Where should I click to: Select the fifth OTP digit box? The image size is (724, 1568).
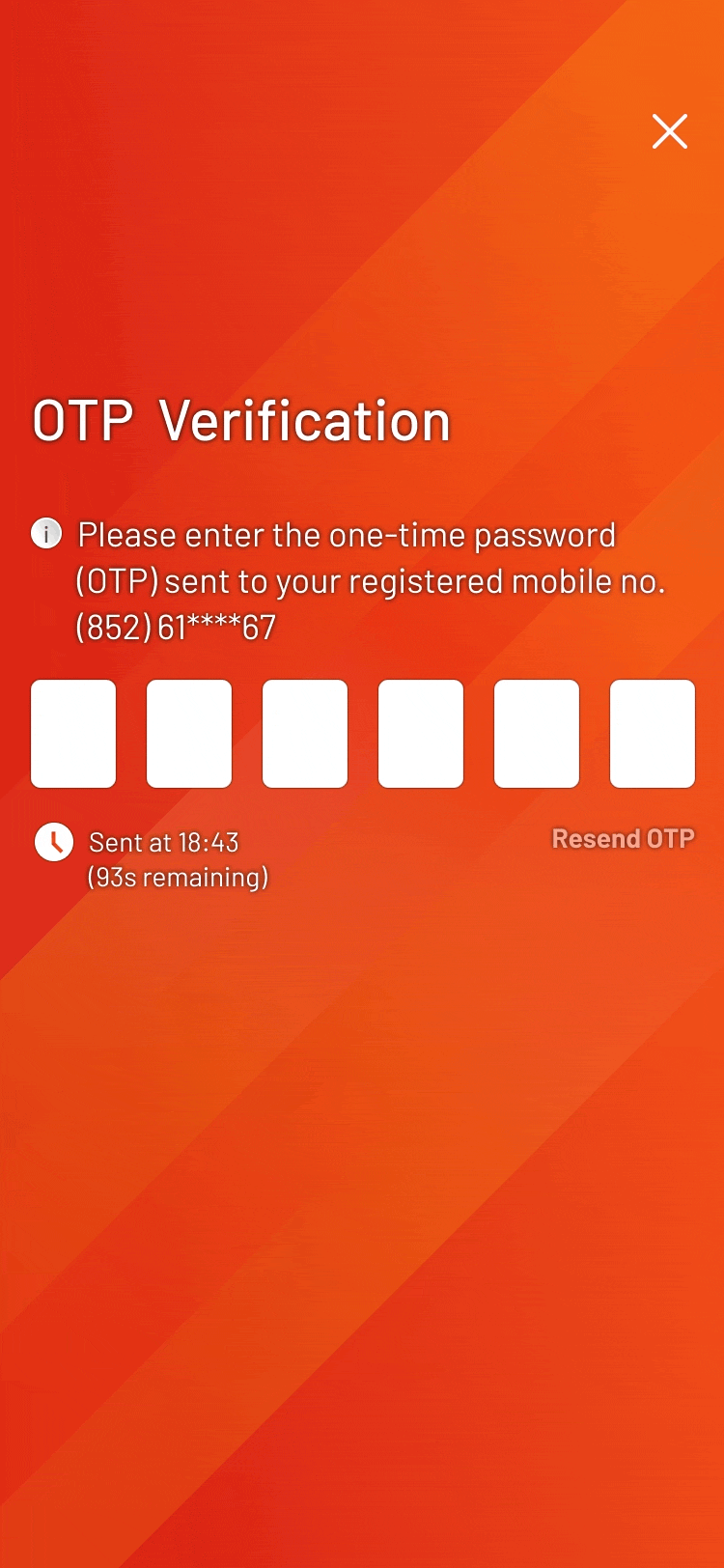(x=537, y=734)
